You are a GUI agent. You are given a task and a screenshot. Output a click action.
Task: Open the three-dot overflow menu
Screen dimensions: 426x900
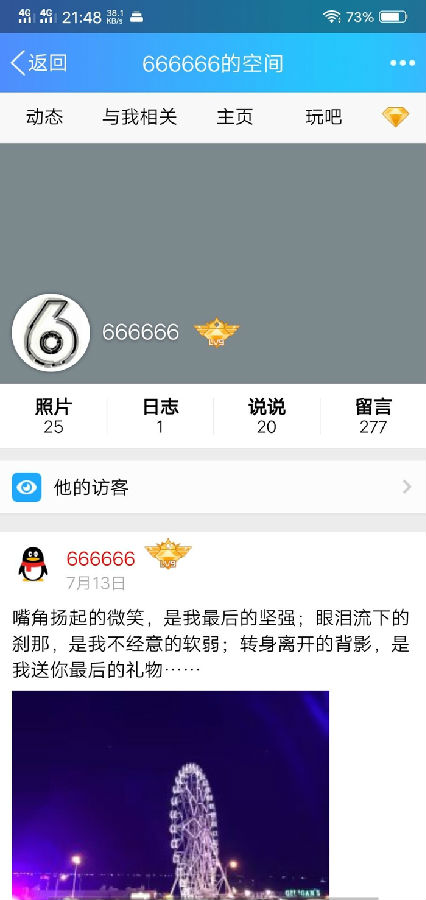coord(402,63)
